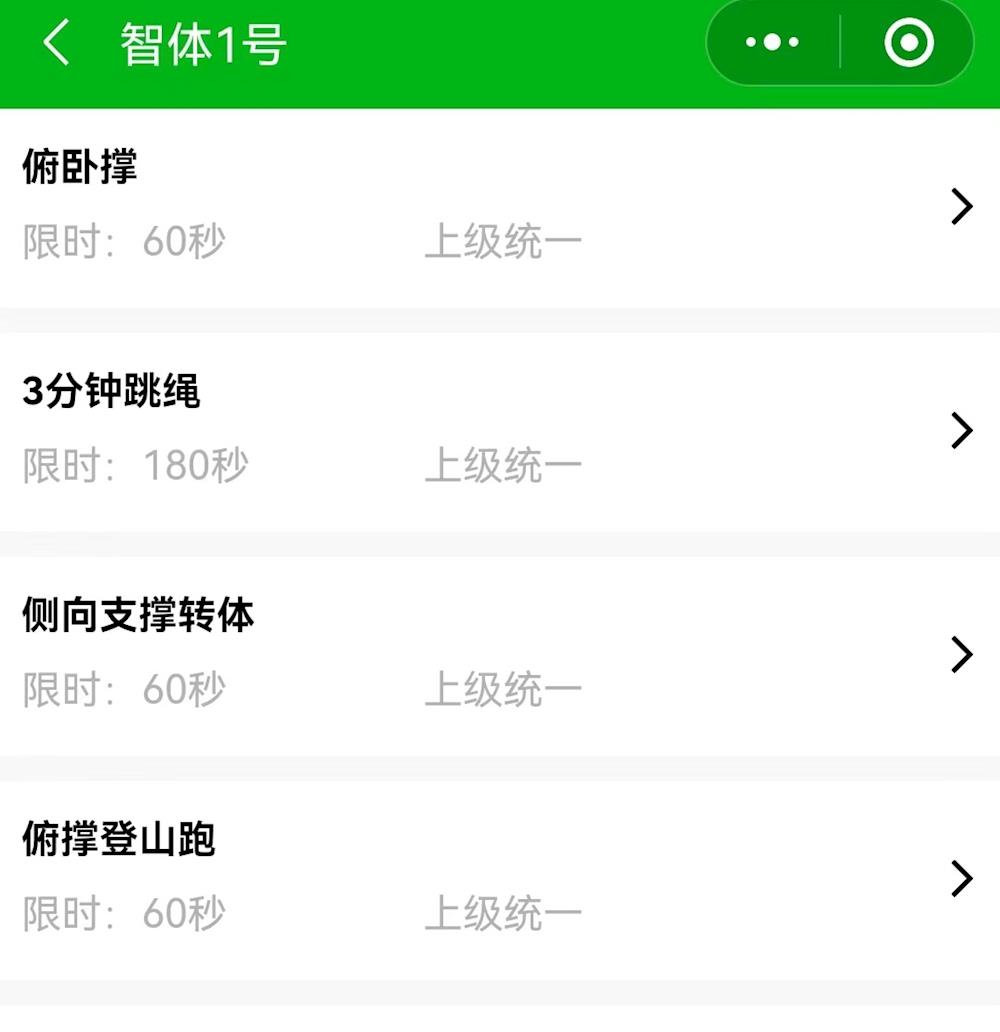Image resolution: width=1000 pixels, height=1032 pixels.
Task: Click the back arrow to leave 智体1号
Action: click(55, 42)
